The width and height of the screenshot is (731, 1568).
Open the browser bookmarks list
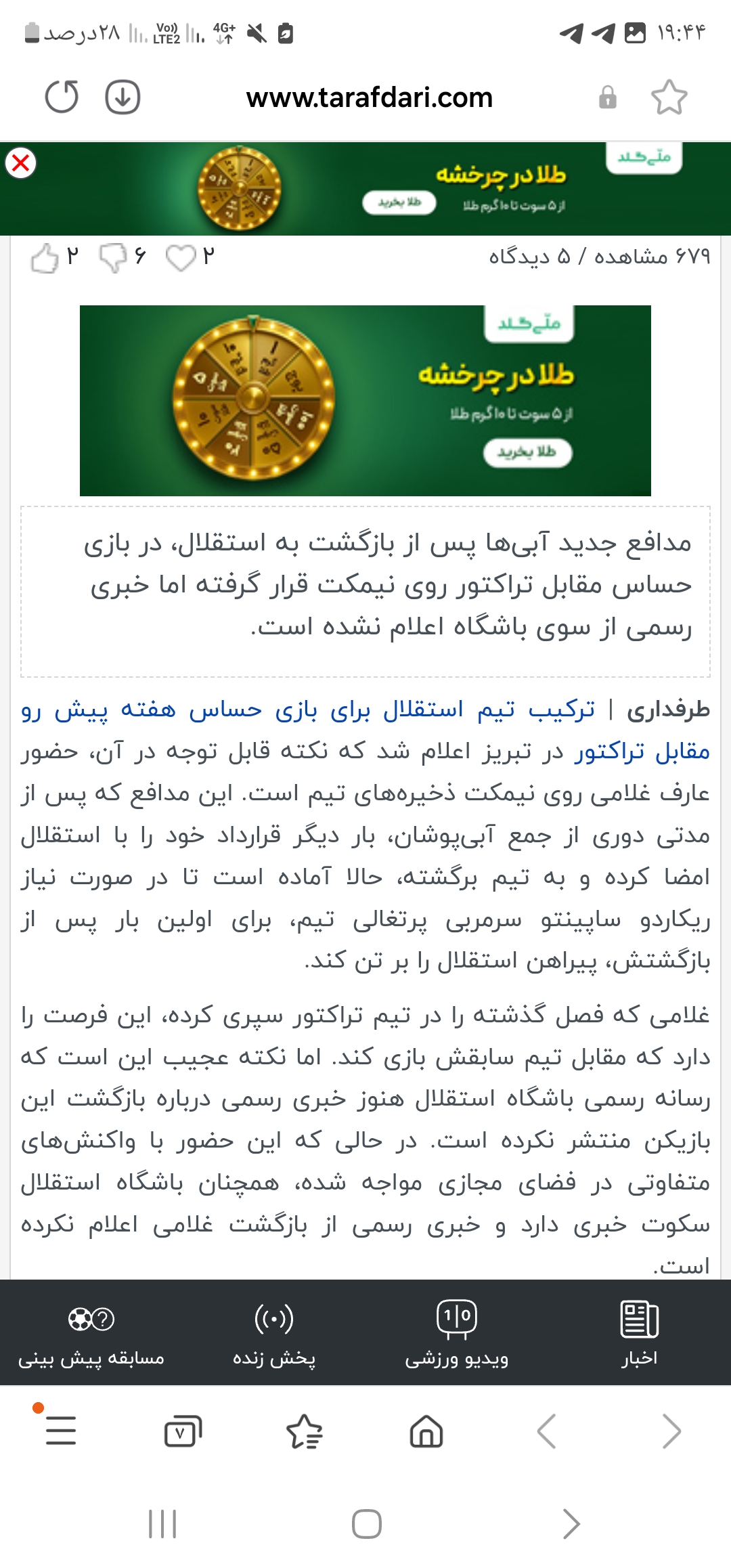(305, 1432)
